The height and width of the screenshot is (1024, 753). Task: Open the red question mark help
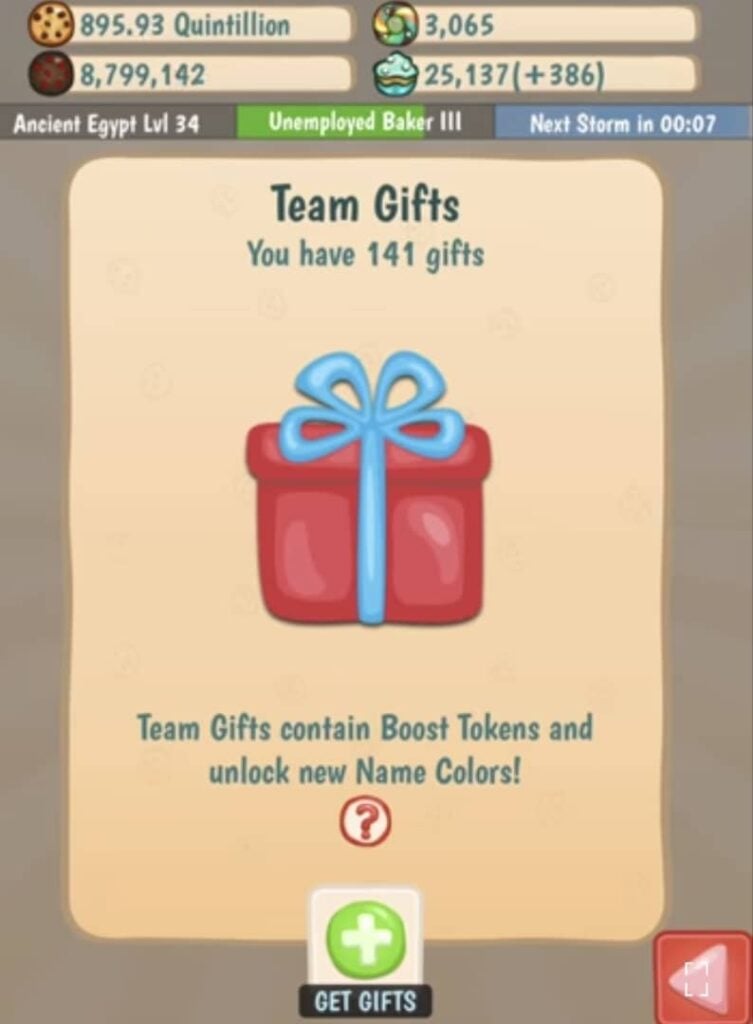pyautogui.click(x=365, y=822)
